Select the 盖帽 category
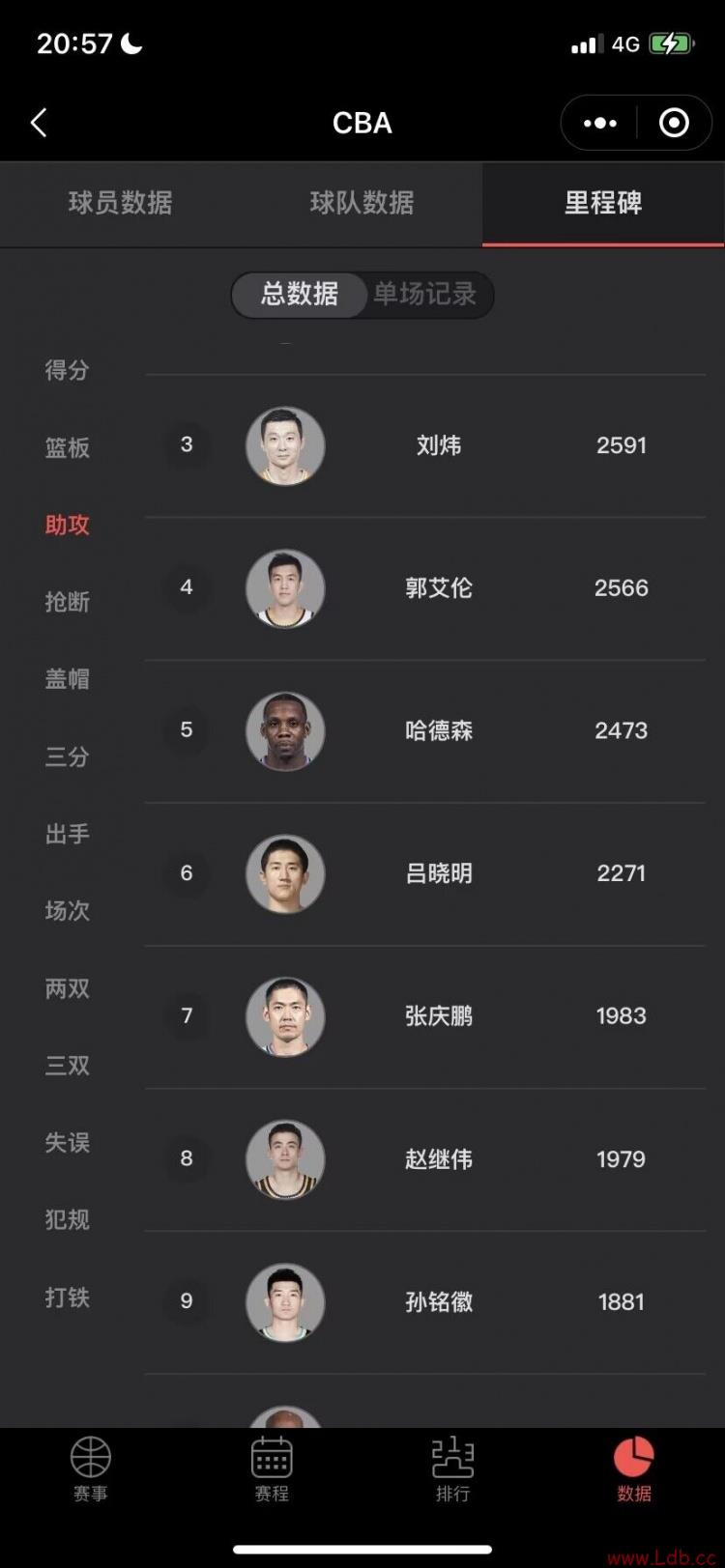The image size is (725, 1568). [x=67, y=679]
